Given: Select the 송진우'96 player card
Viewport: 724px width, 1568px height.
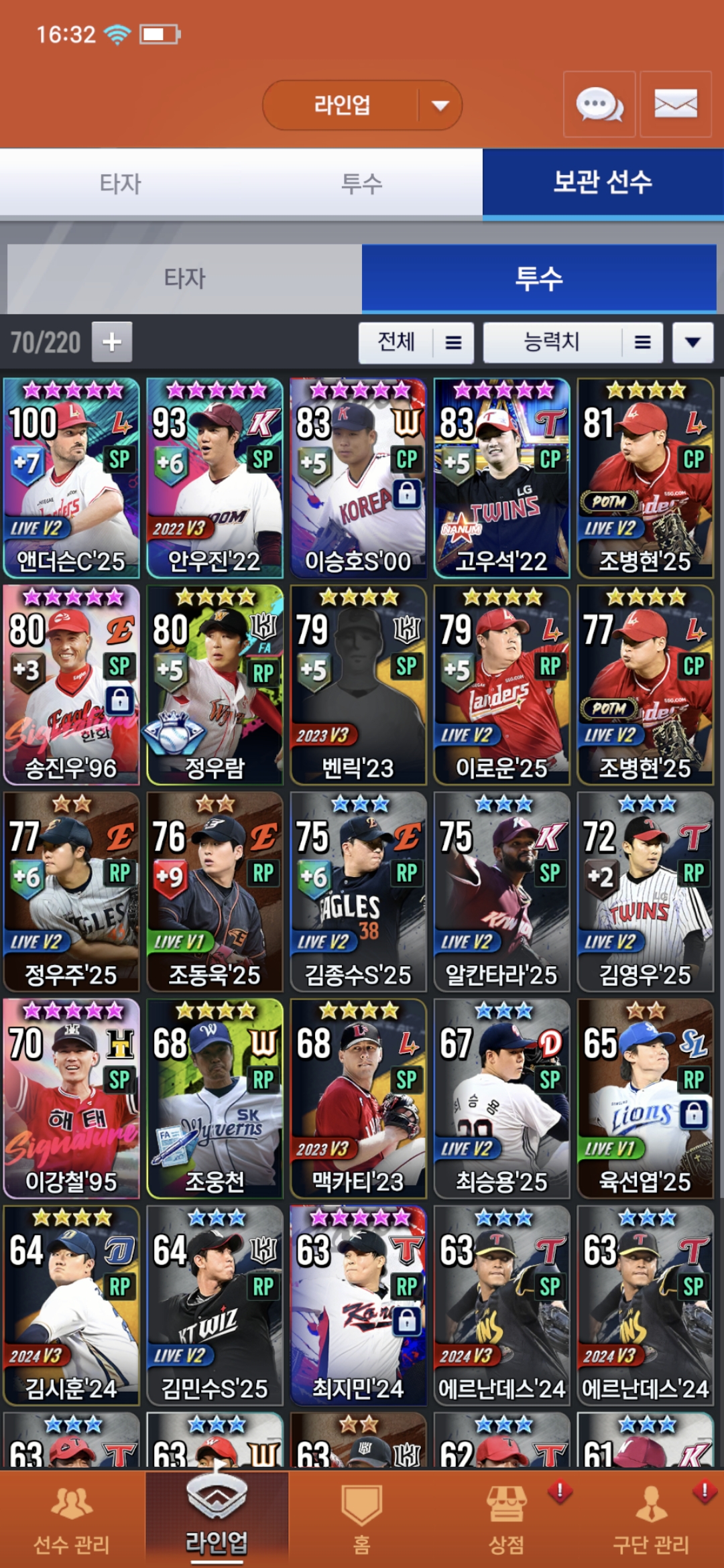Looking at the screenshot, I should pyautogui.click(x=71, y=685).
